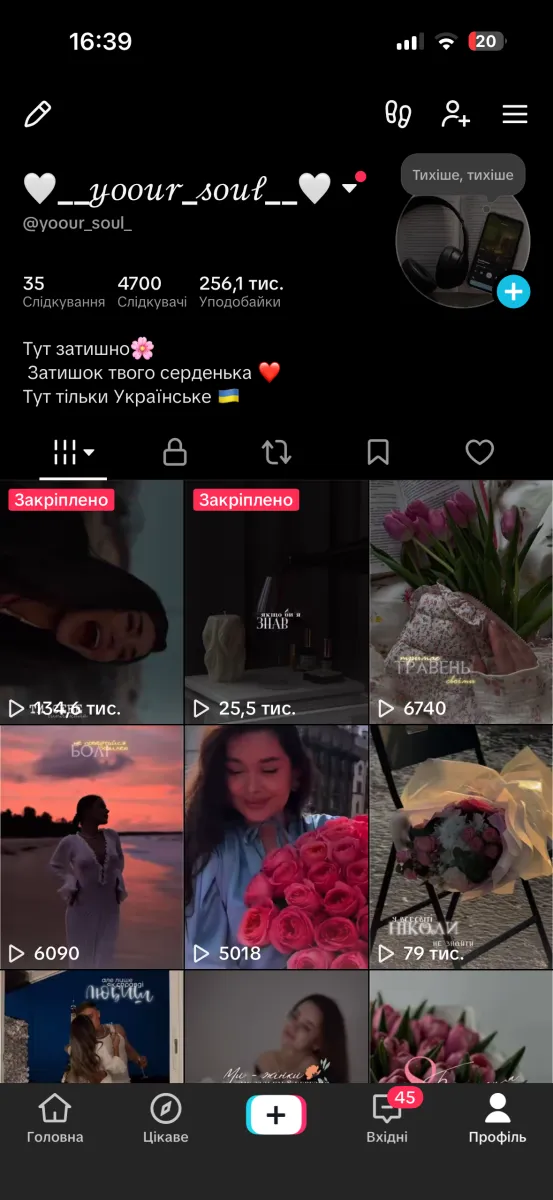
Task: Open the Вхідні inbox tab
Action: 388,1118
